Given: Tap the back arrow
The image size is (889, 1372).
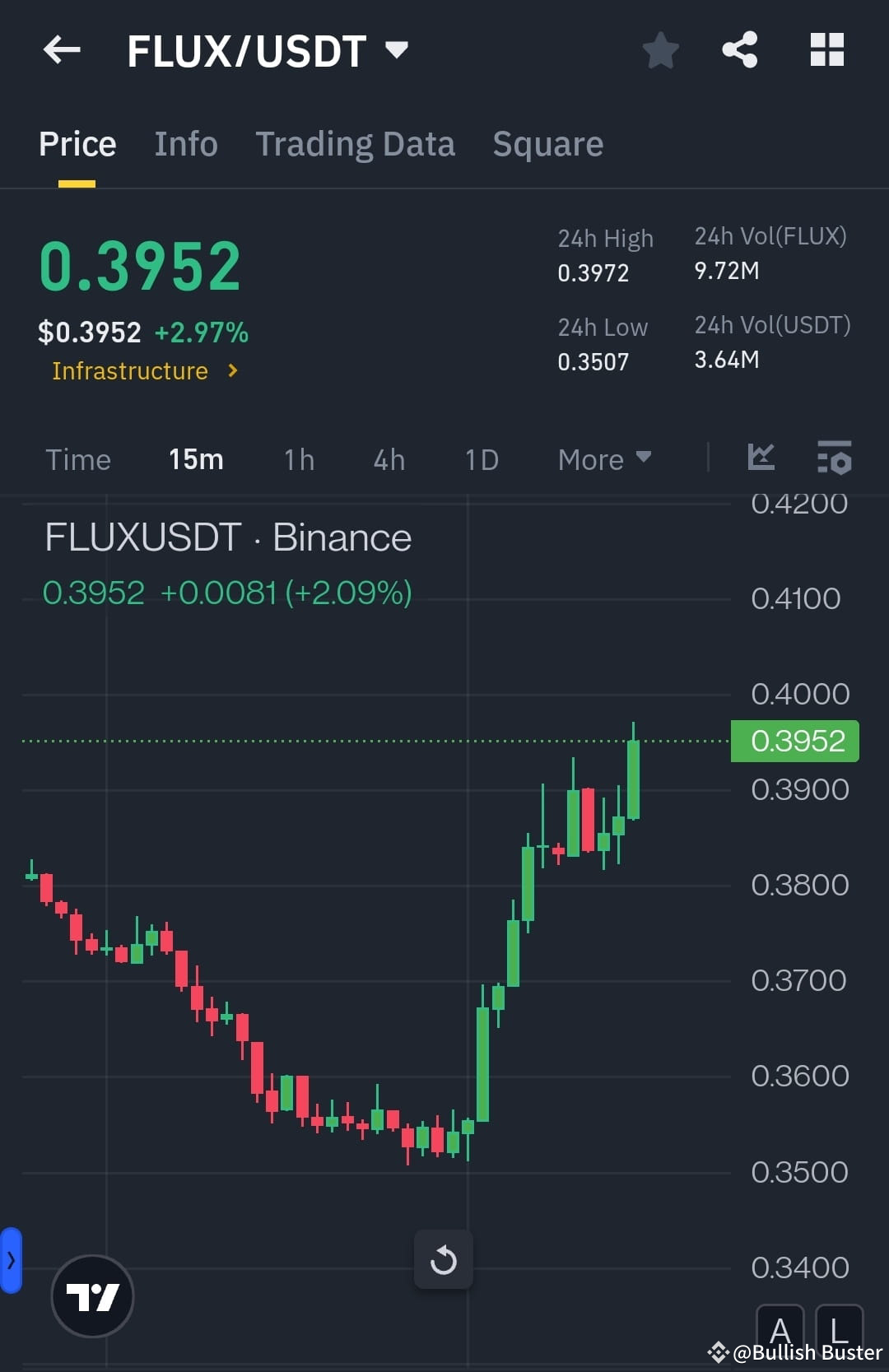Looking at the screenshot, I should pyautogui.click(x=60, y=49).
